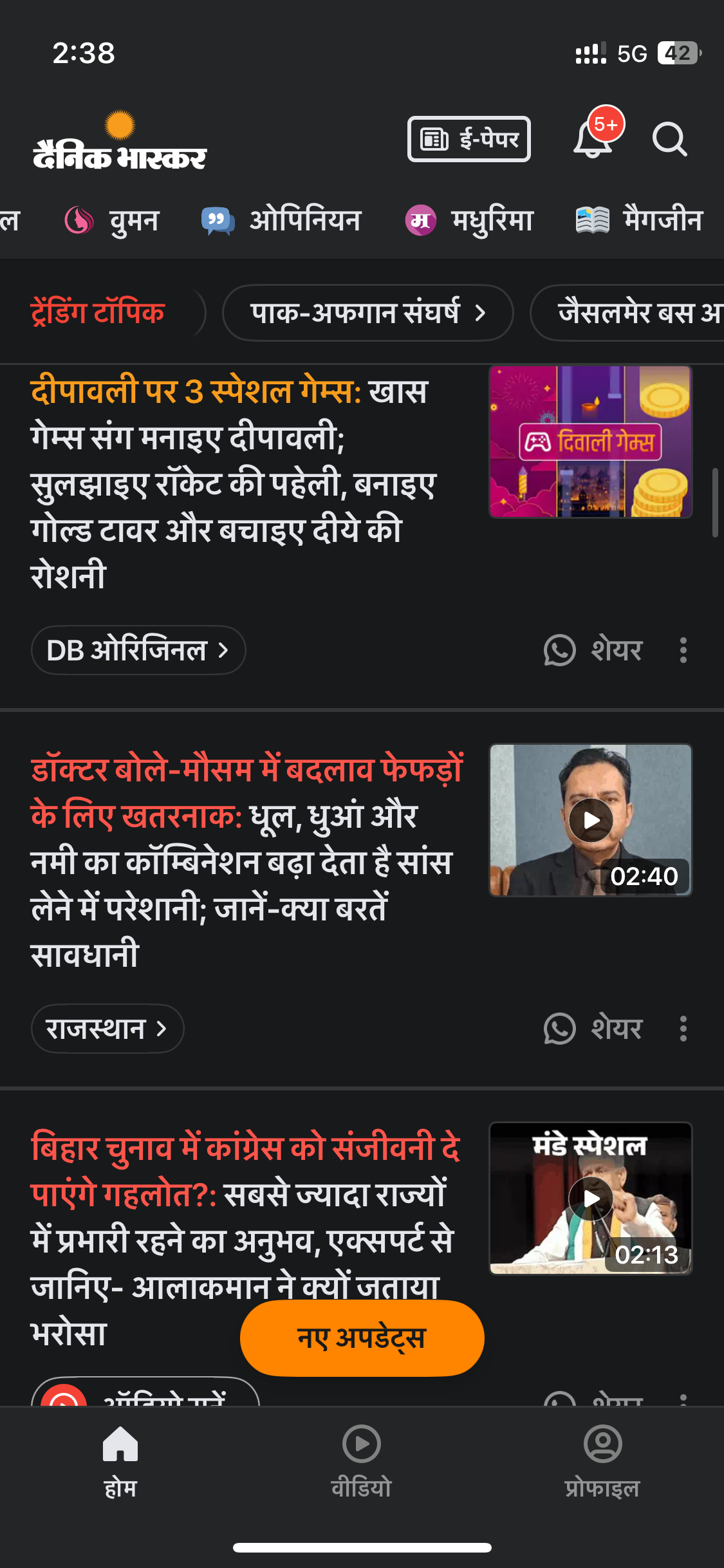724x1568 pixels.
Task: Switch to the वीडियो tab
Action: [x=362, y=1461]
